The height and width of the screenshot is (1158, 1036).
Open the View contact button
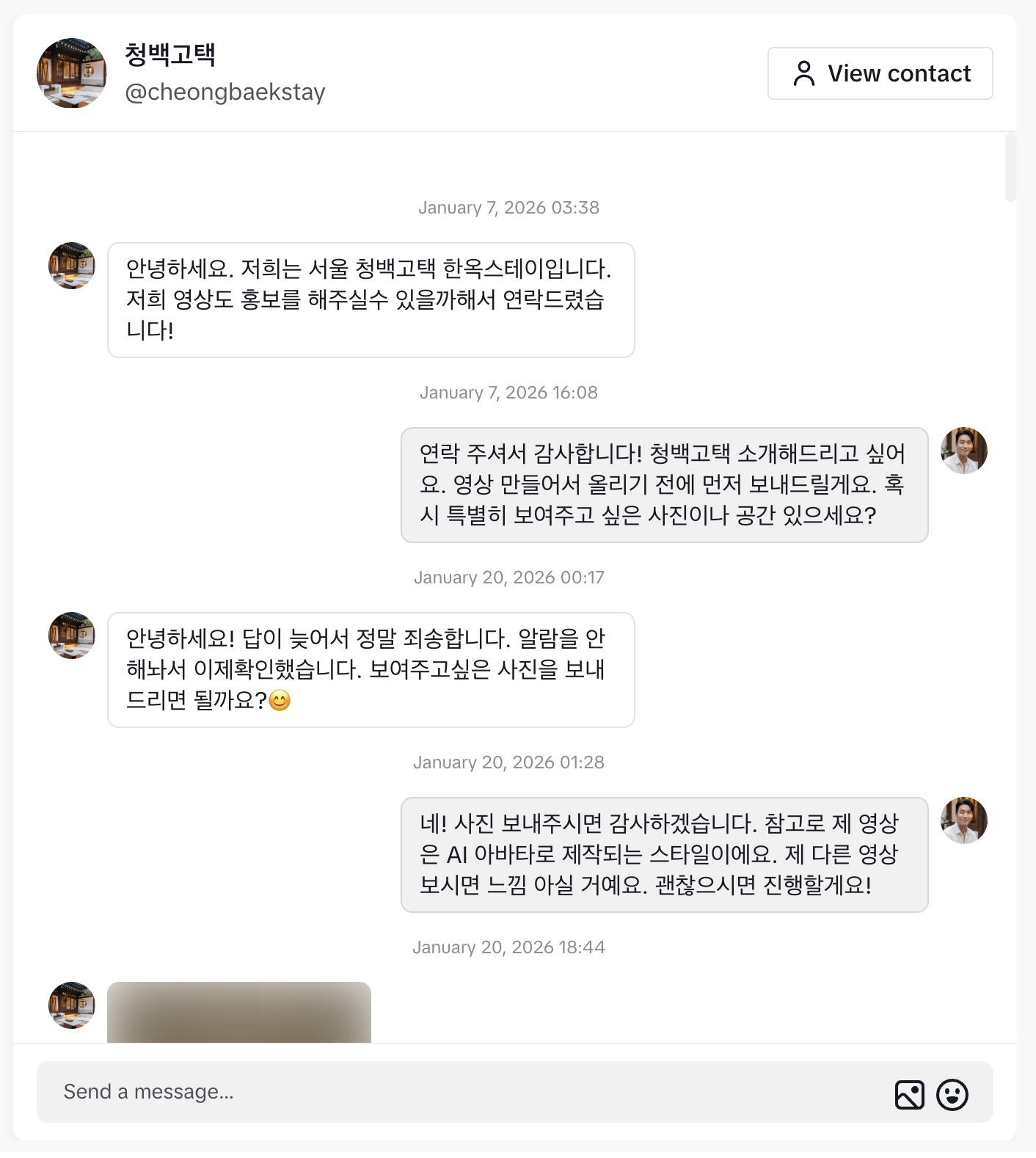pos(880,73)
